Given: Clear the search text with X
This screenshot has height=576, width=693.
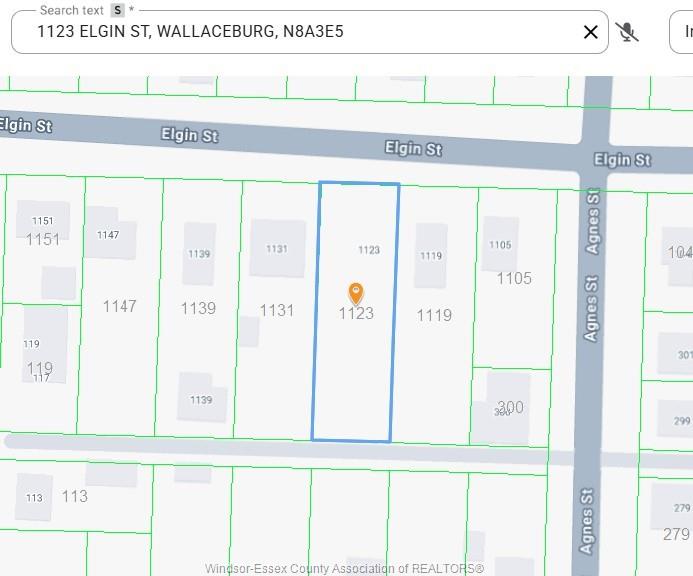Looking at the screenshot, I should (591, 32).
